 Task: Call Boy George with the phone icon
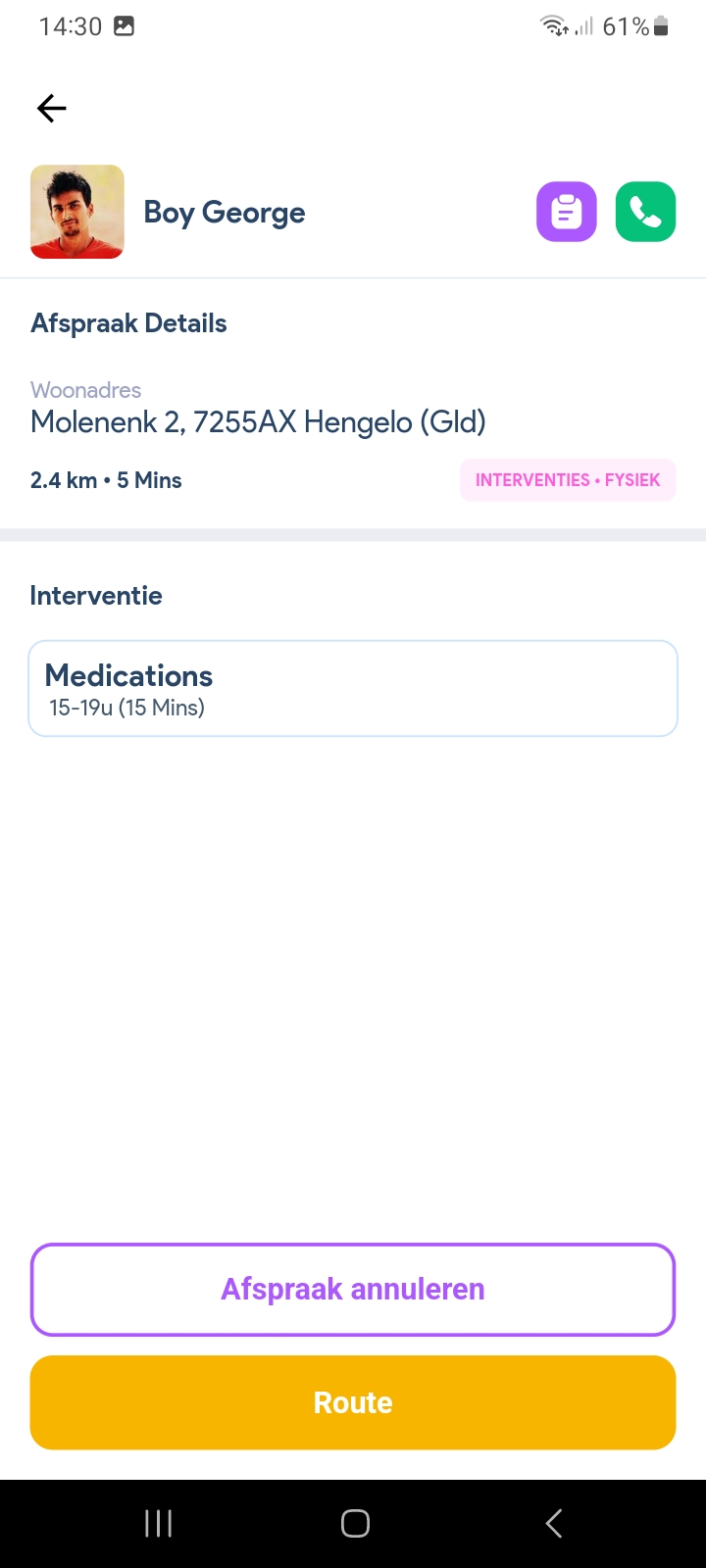645,212
